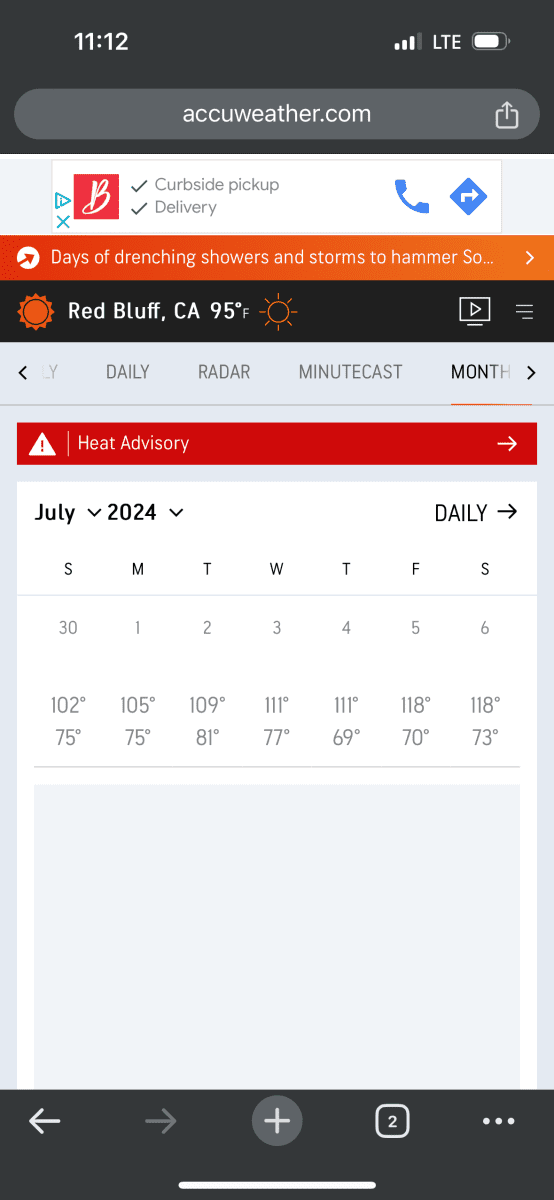Move the tab strip right with its arrow
554x1200 pixels.
point(530,373)
